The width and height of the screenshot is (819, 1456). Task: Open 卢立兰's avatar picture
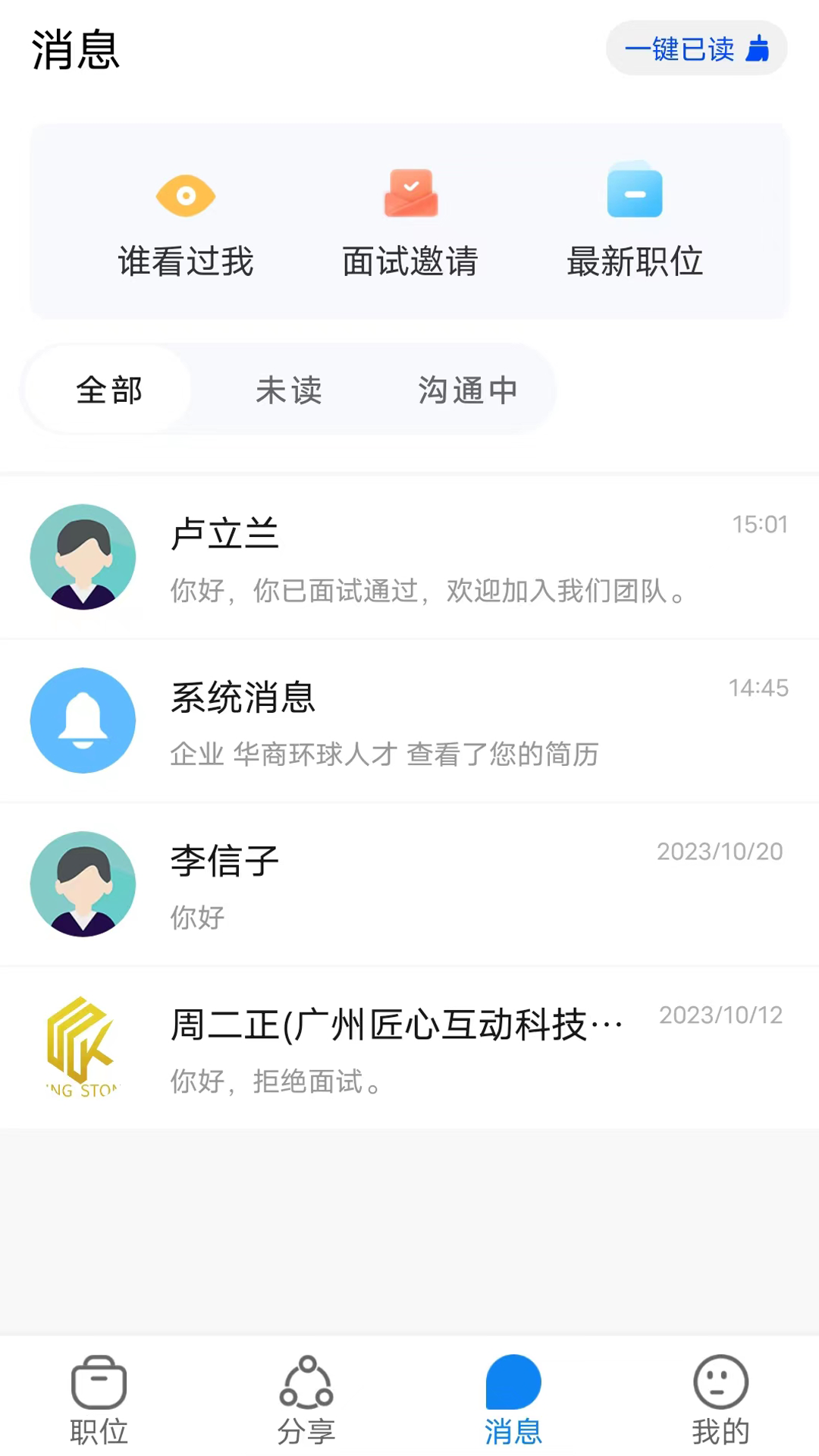[83, 557]
